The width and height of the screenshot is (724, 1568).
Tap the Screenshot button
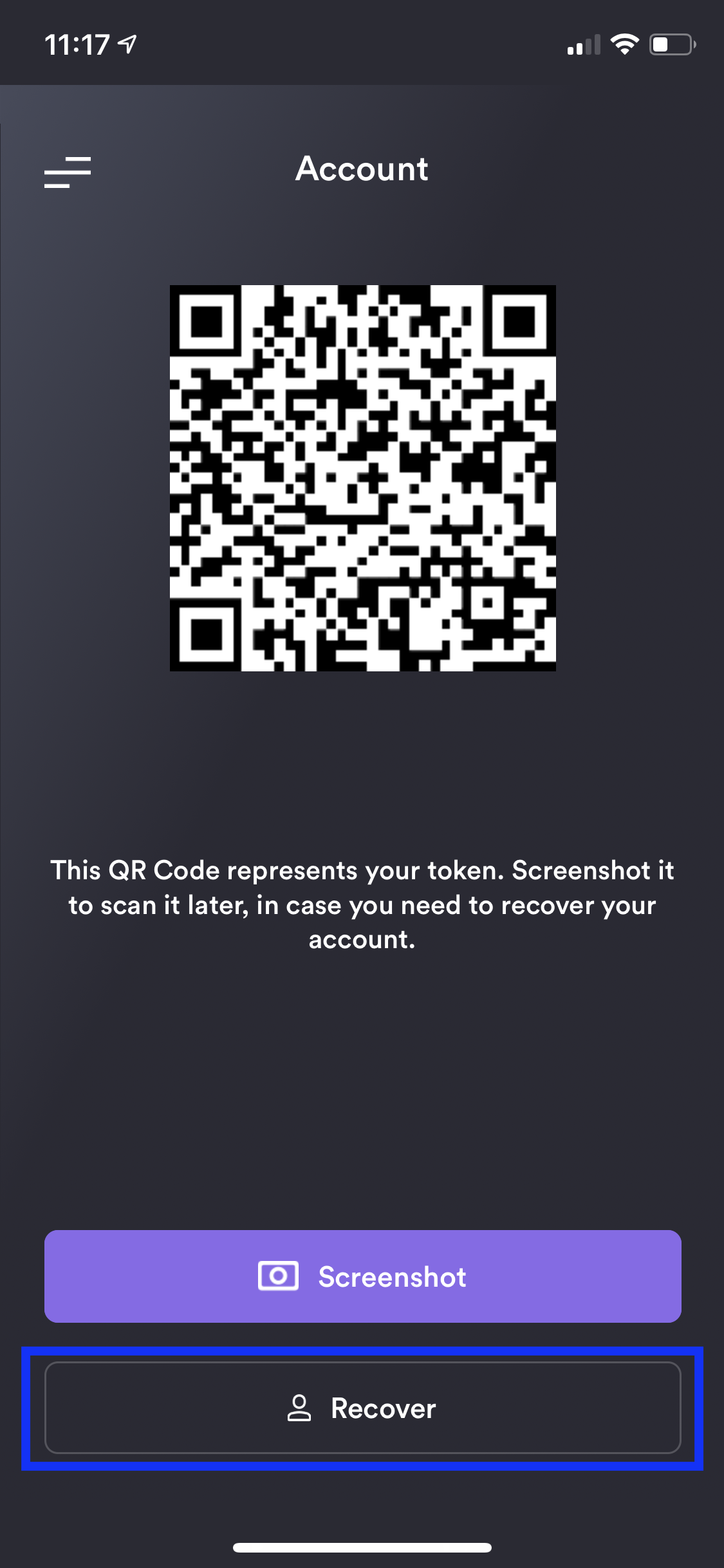[x=362, y=1276]
